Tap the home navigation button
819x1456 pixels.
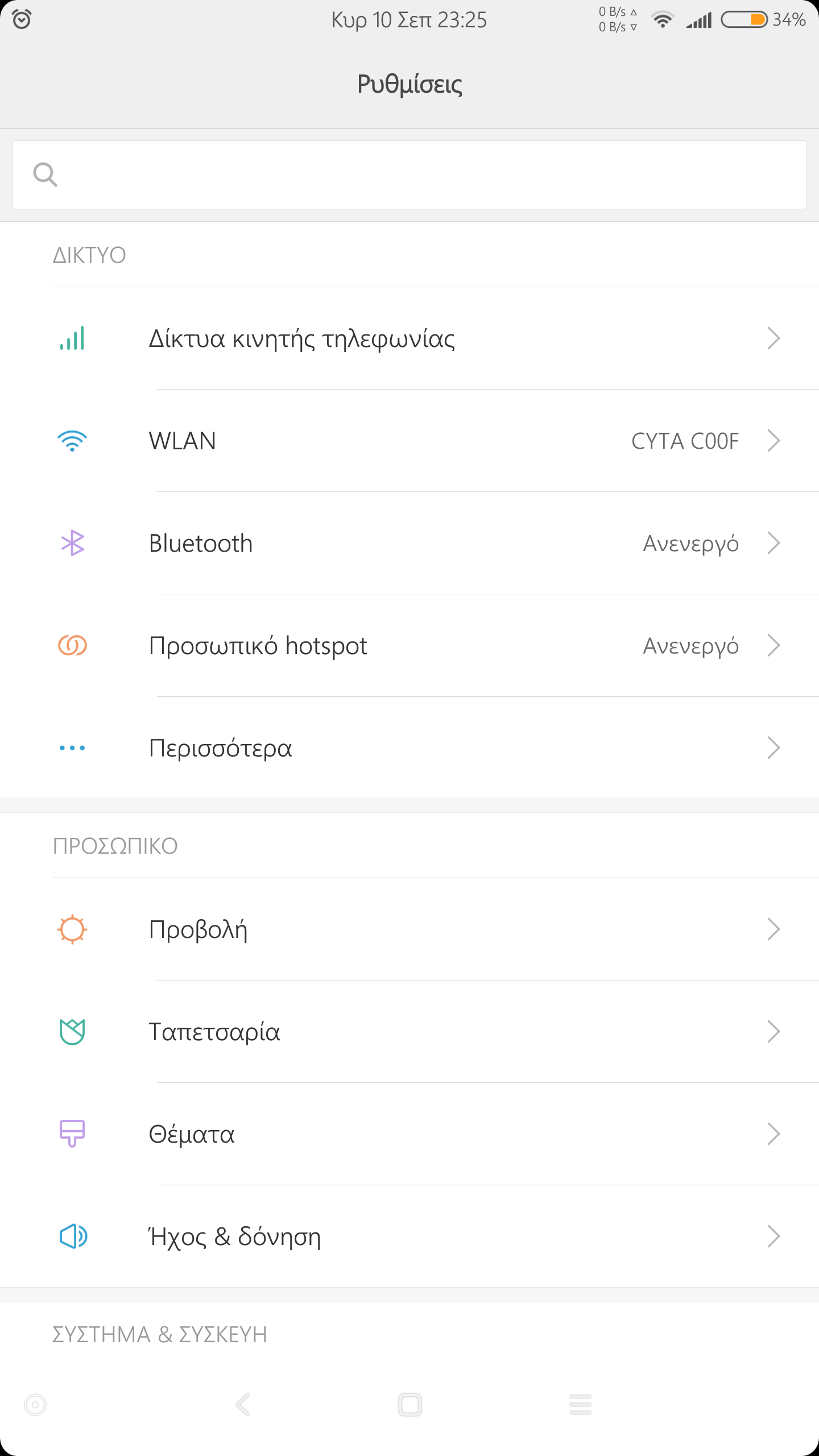point(409,1405)
